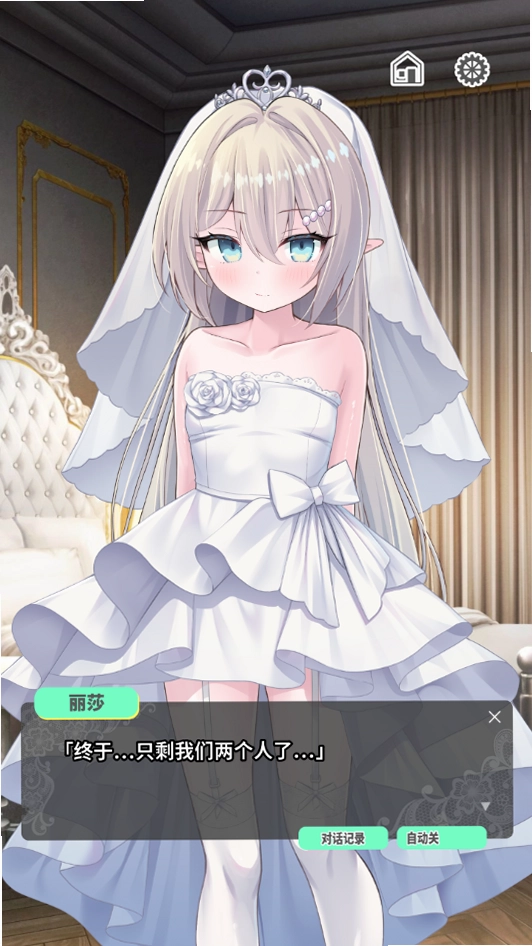
Task: Open the 对话记录 dialogue log
Action: [343, 838]
